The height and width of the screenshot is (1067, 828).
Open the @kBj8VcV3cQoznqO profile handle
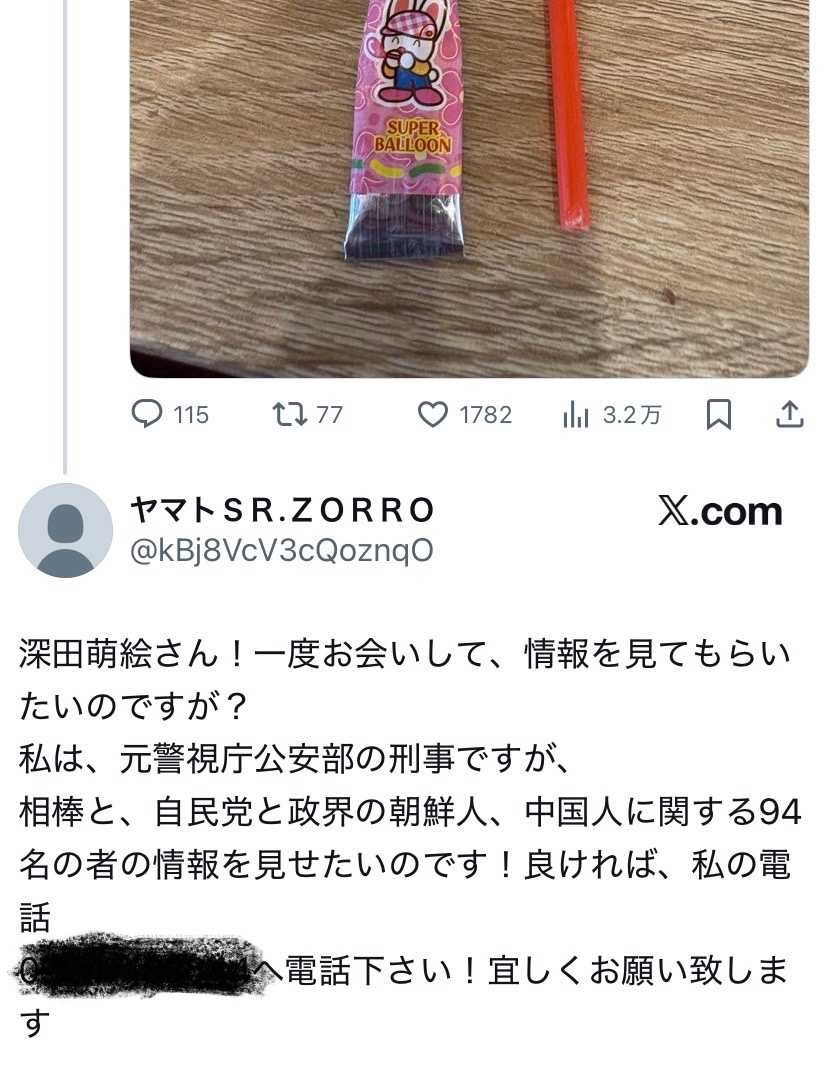click(x=282, y=550)
